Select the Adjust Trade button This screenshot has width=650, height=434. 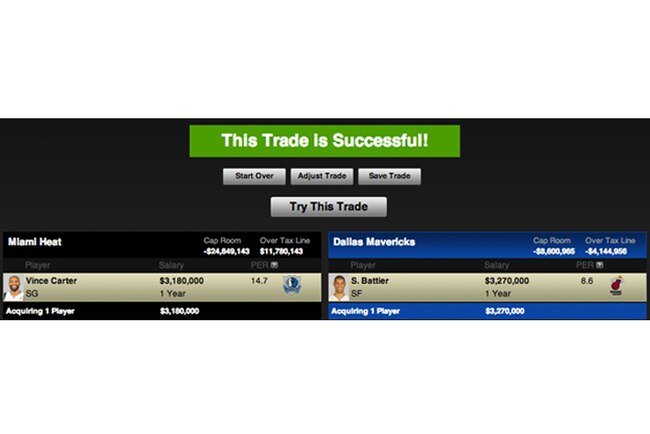click(322, 176)
